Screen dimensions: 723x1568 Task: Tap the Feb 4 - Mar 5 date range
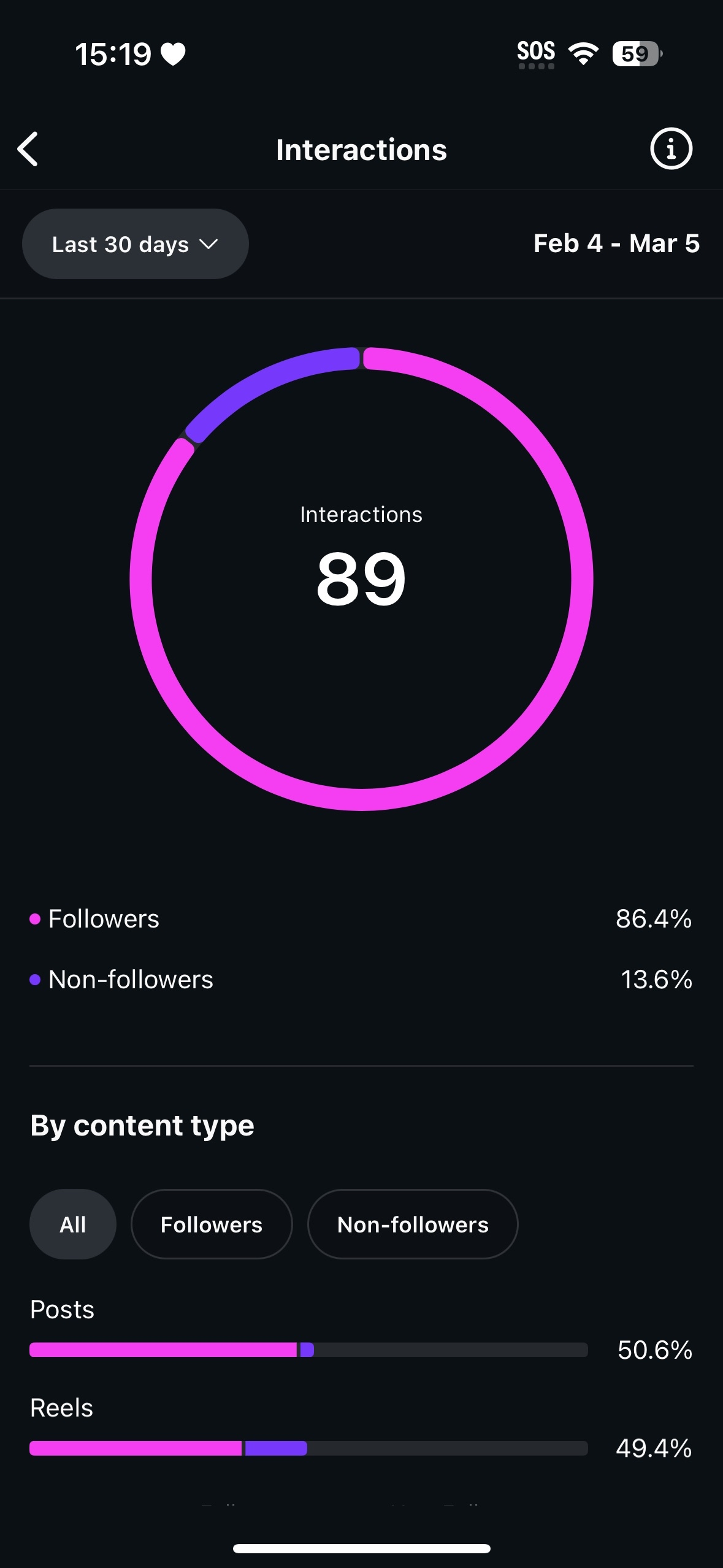617,244
